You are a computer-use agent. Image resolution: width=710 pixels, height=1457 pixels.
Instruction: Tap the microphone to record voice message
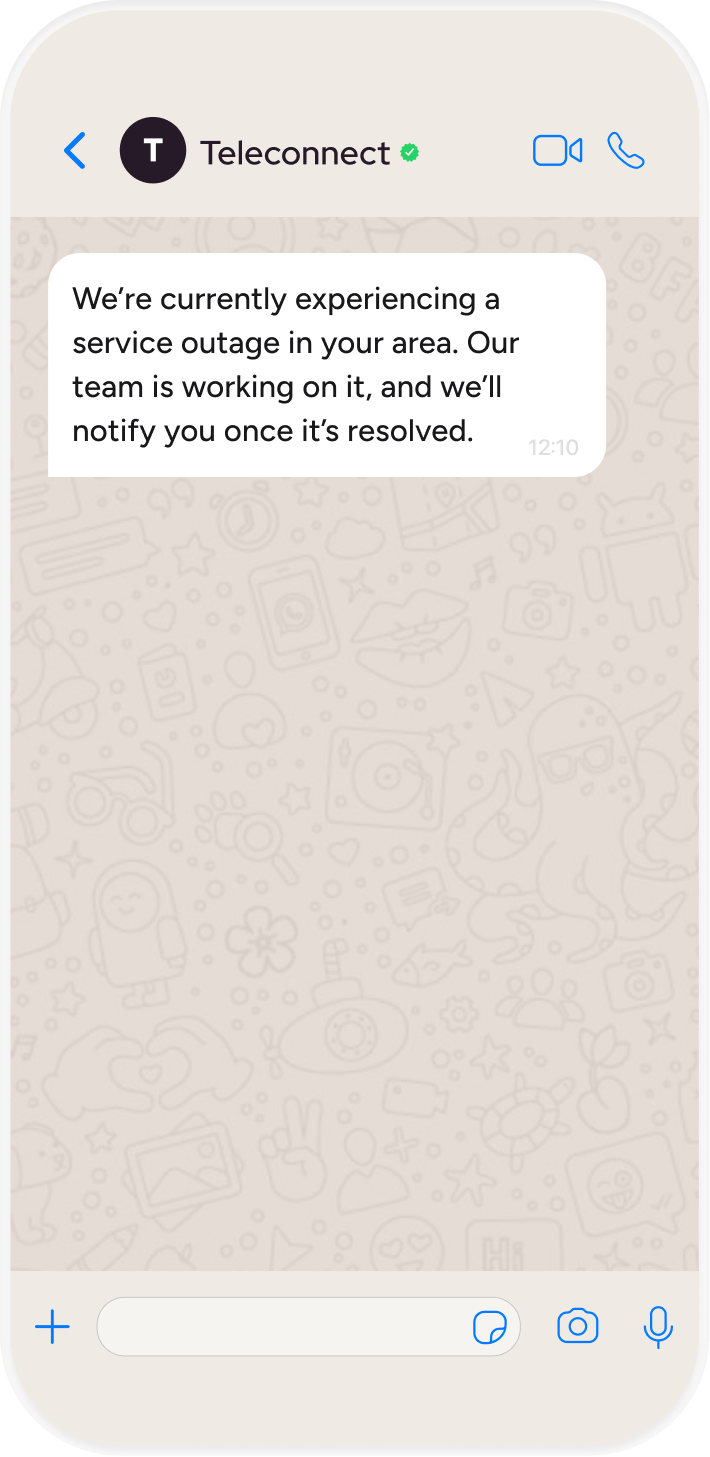657,1327
